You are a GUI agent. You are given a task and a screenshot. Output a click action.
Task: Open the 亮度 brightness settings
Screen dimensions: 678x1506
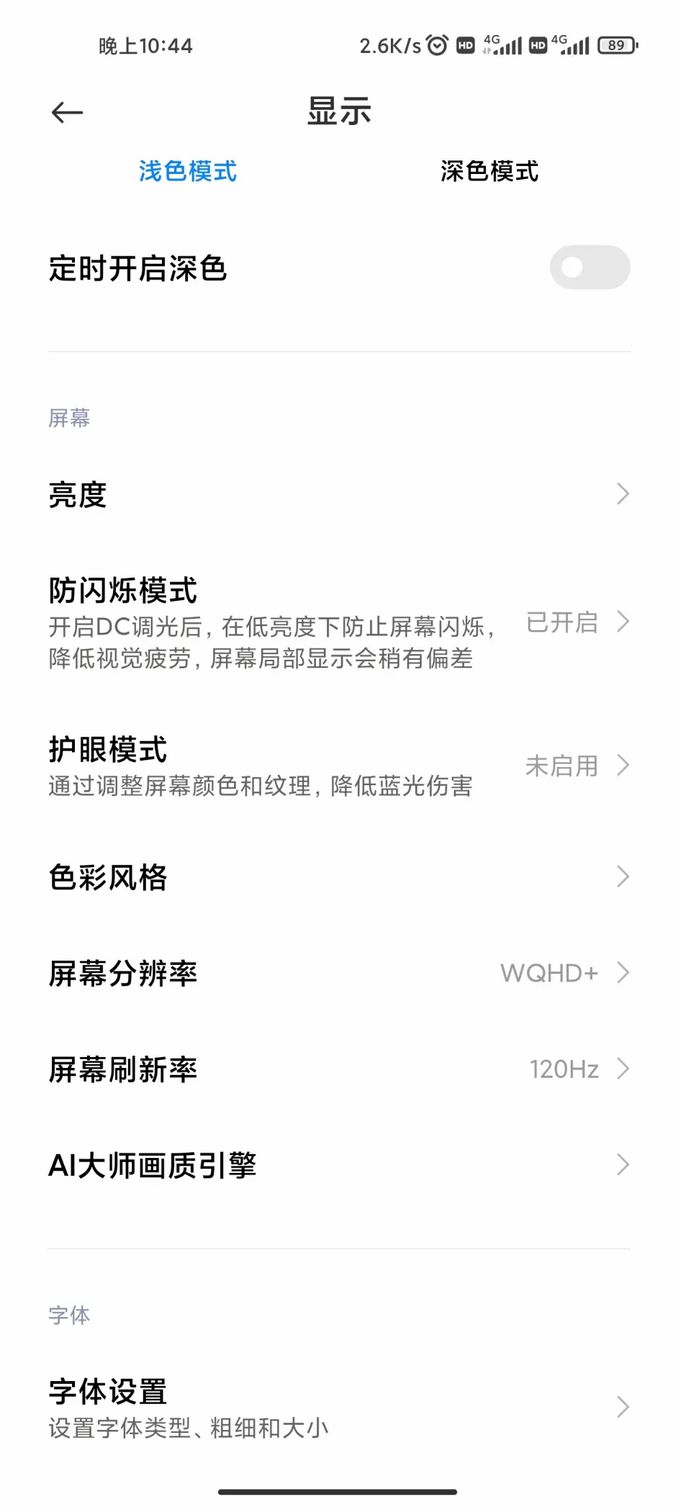pos(339,494)
